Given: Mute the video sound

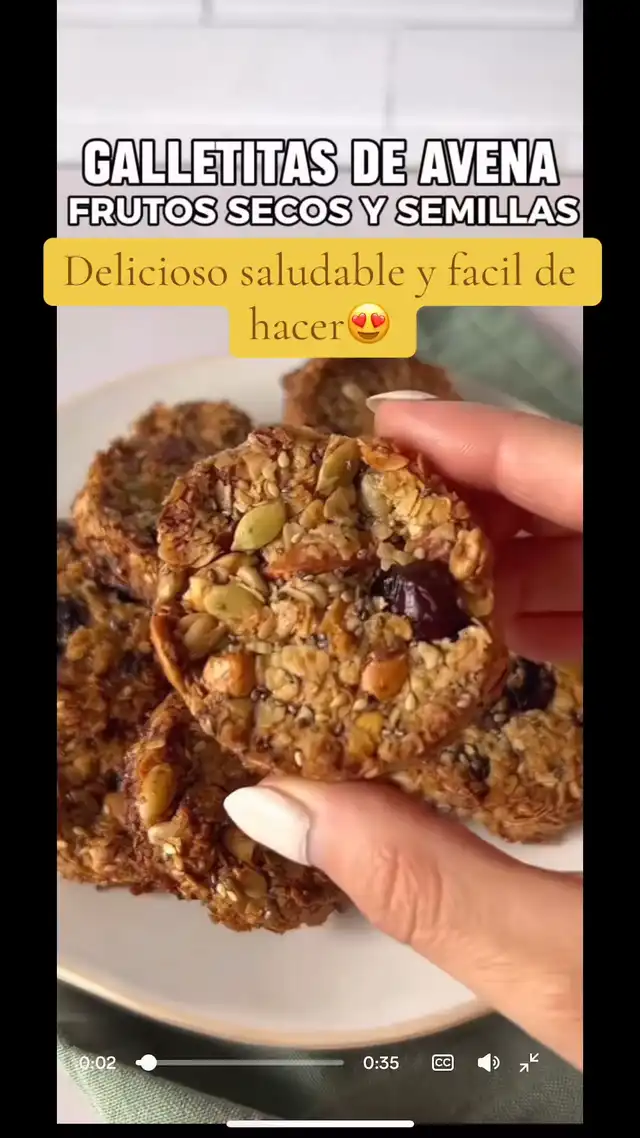Looking at the screenshot, I should tap(488, 1063).
